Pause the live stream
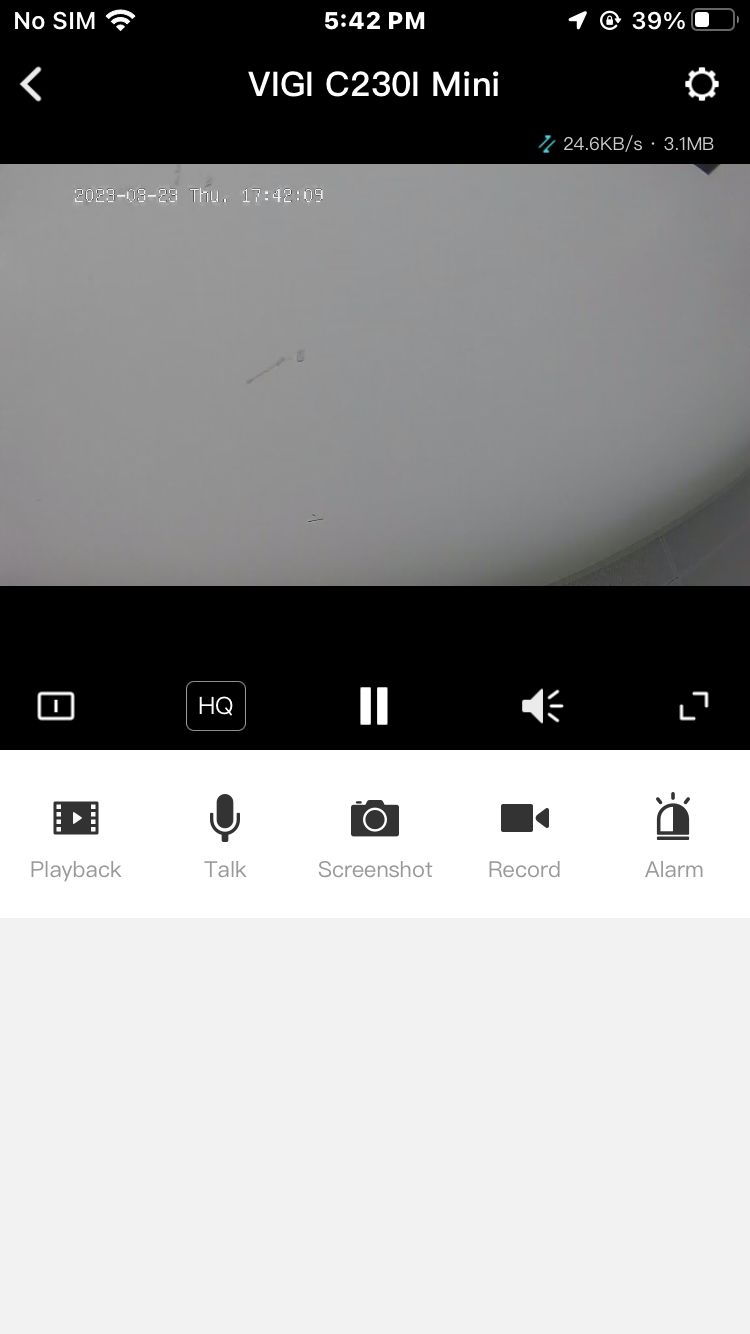Screen dimensions: 750x1334 (374, 706)
